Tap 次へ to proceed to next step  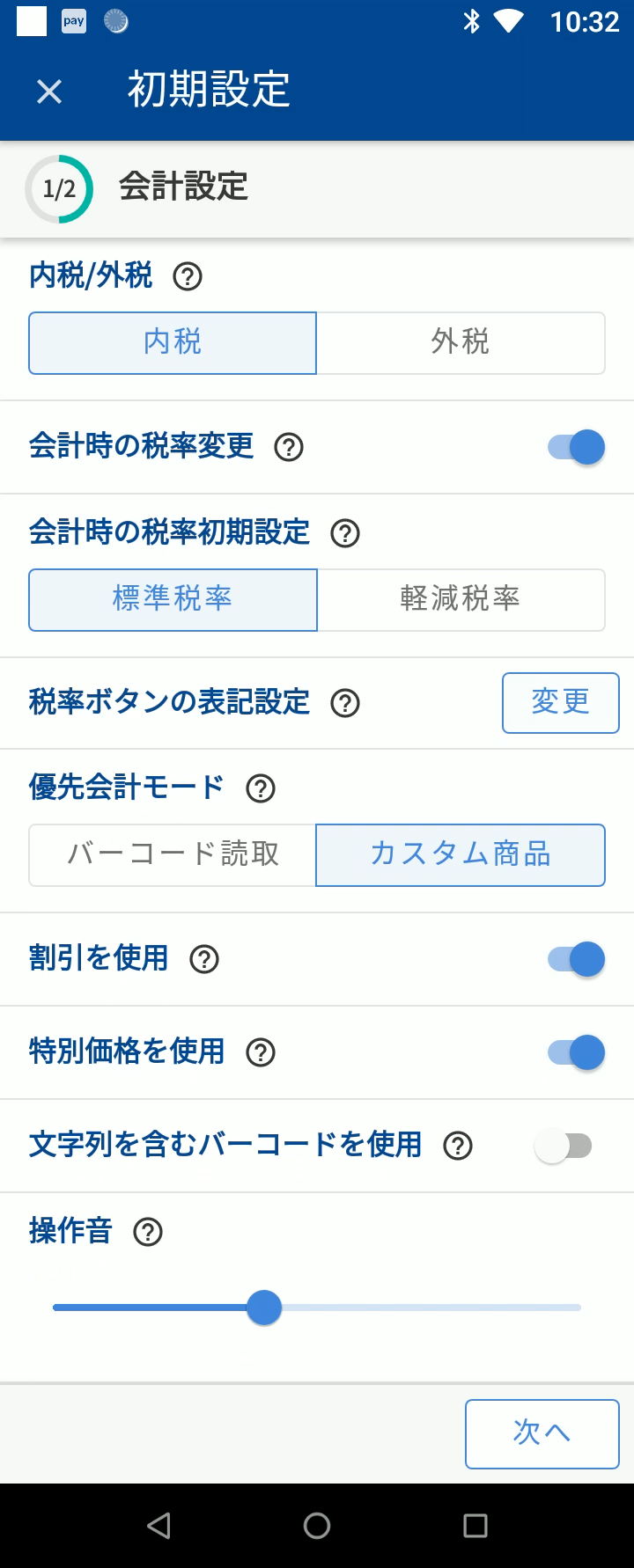542,1433
